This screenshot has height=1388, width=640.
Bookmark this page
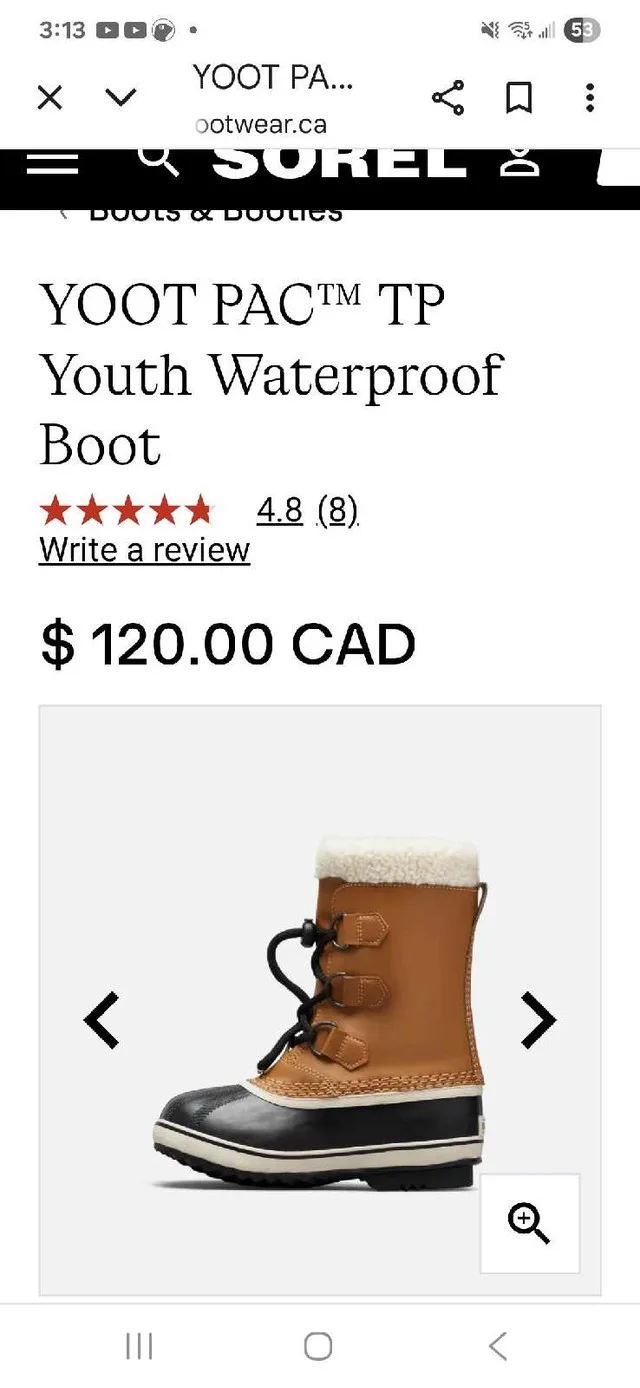click(x=519, y=97)
